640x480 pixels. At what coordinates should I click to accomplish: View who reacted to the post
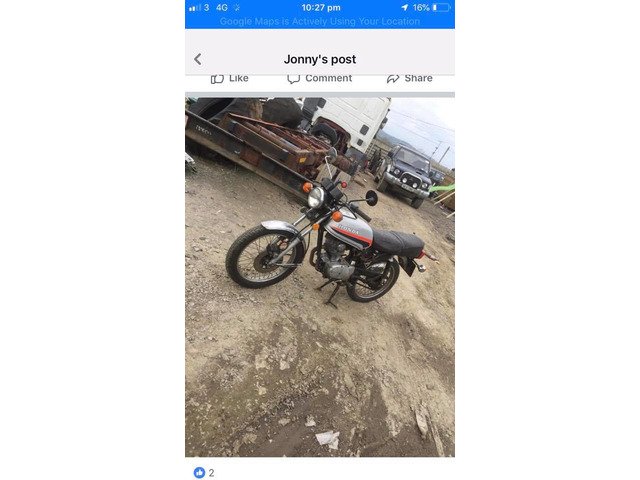(x=203, y=472)
